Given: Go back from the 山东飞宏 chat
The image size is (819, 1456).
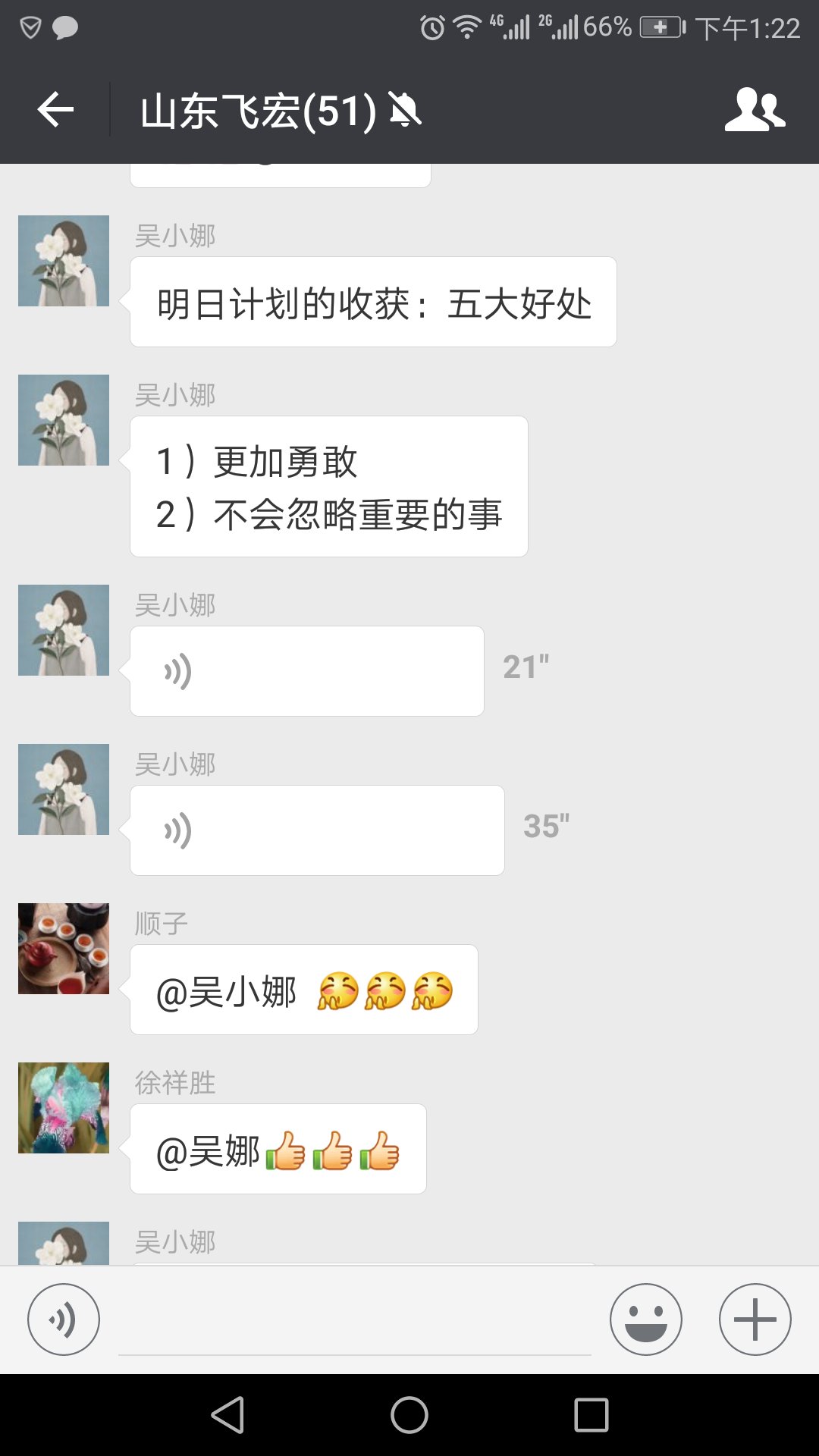Looking at the screenshot, I should coord(55,111).
